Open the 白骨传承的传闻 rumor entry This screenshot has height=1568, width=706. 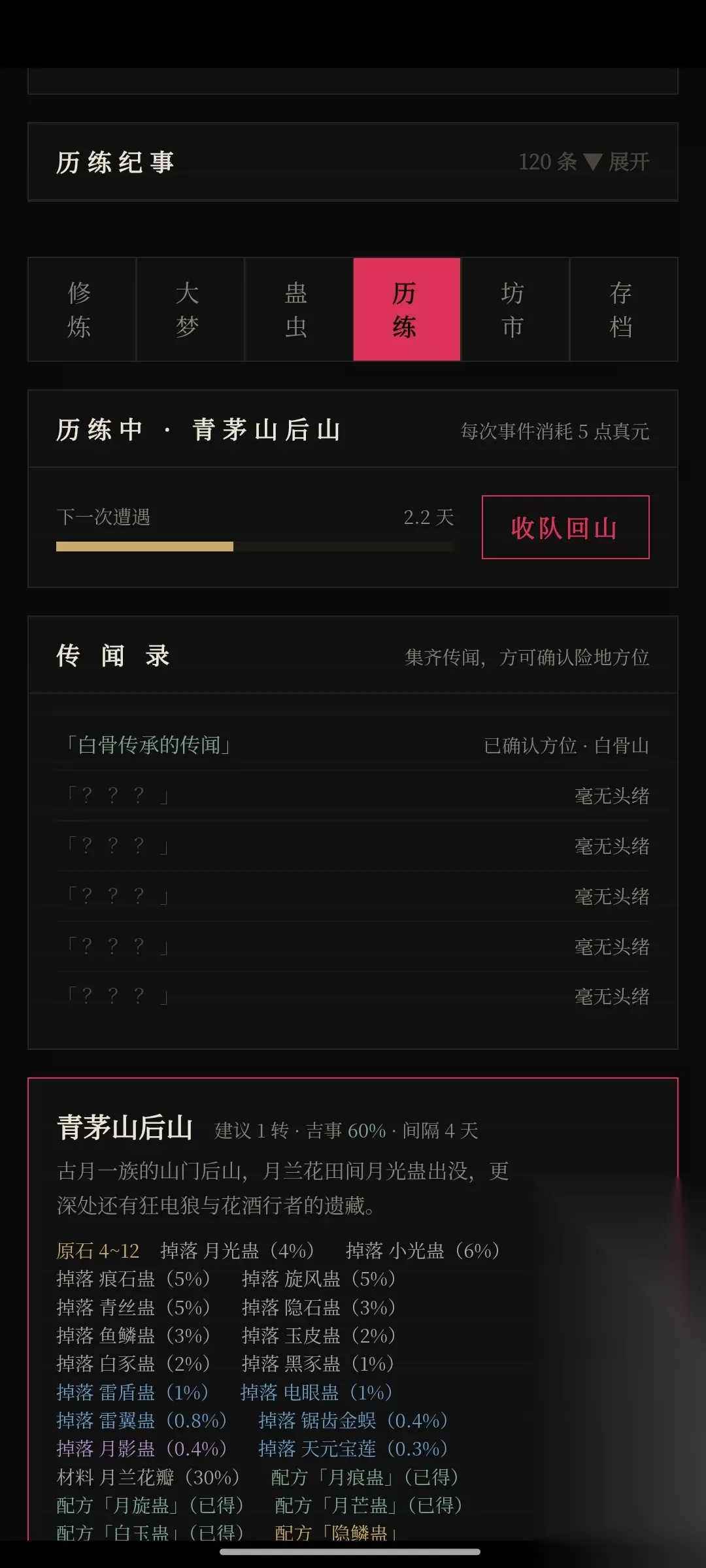[x=353, y=745]
